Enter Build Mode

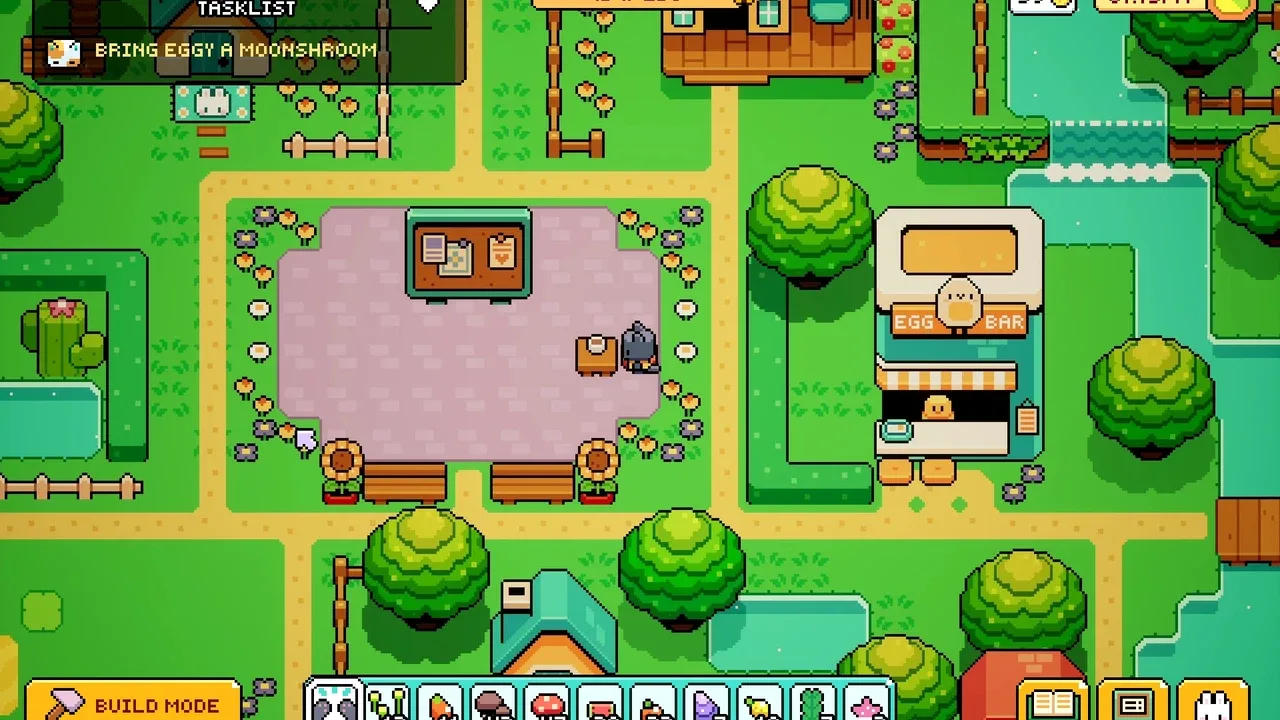click(133, 702)
